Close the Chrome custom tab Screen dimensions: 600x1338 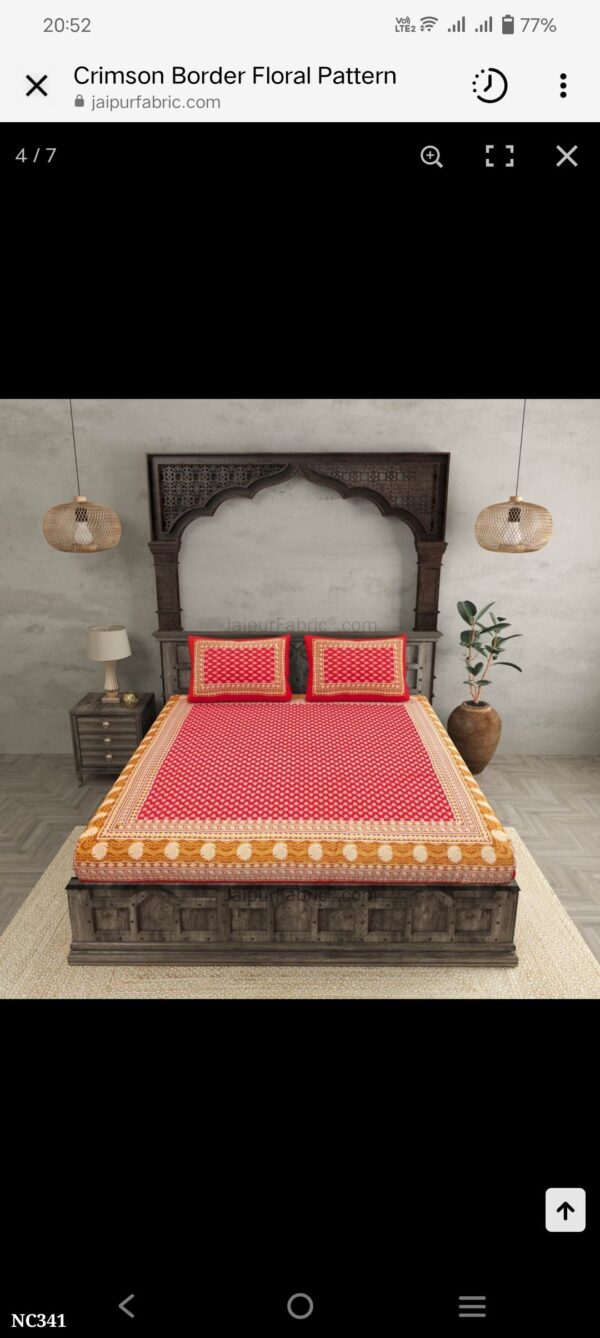(37, 86)
